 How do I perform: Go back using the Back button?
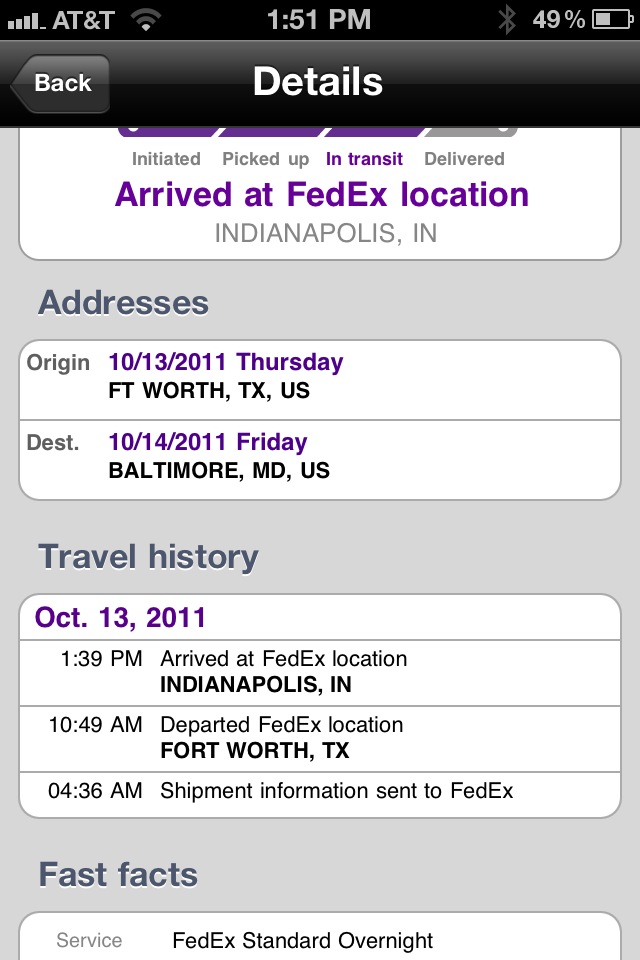[x=61, y=83]
